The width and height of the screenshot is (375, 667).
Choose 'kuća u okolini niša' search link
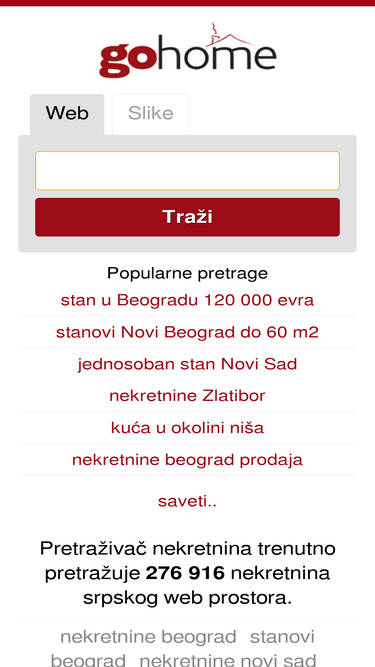tap(187, 428)
